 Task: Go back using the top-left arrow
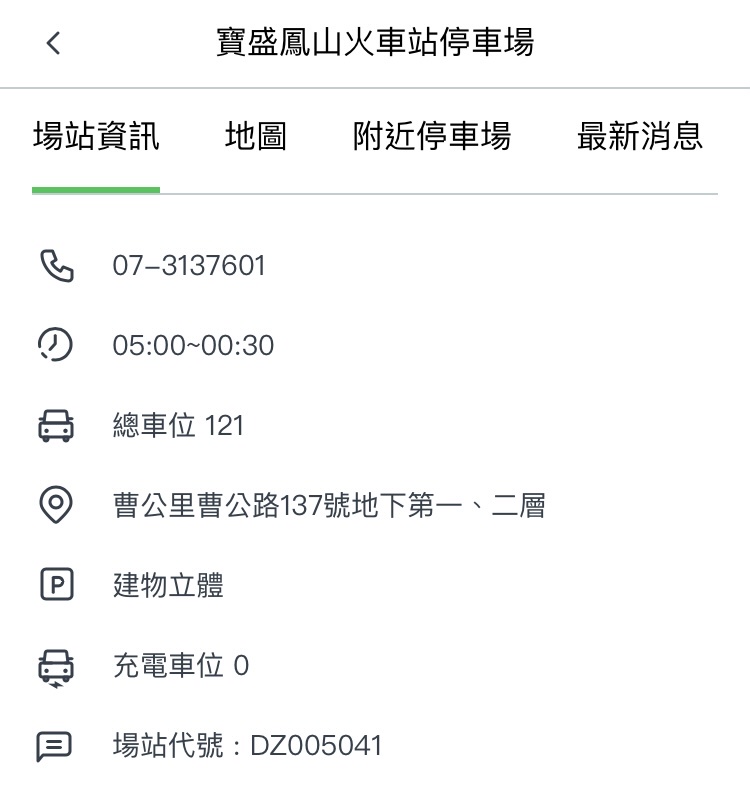coord(54,43)
